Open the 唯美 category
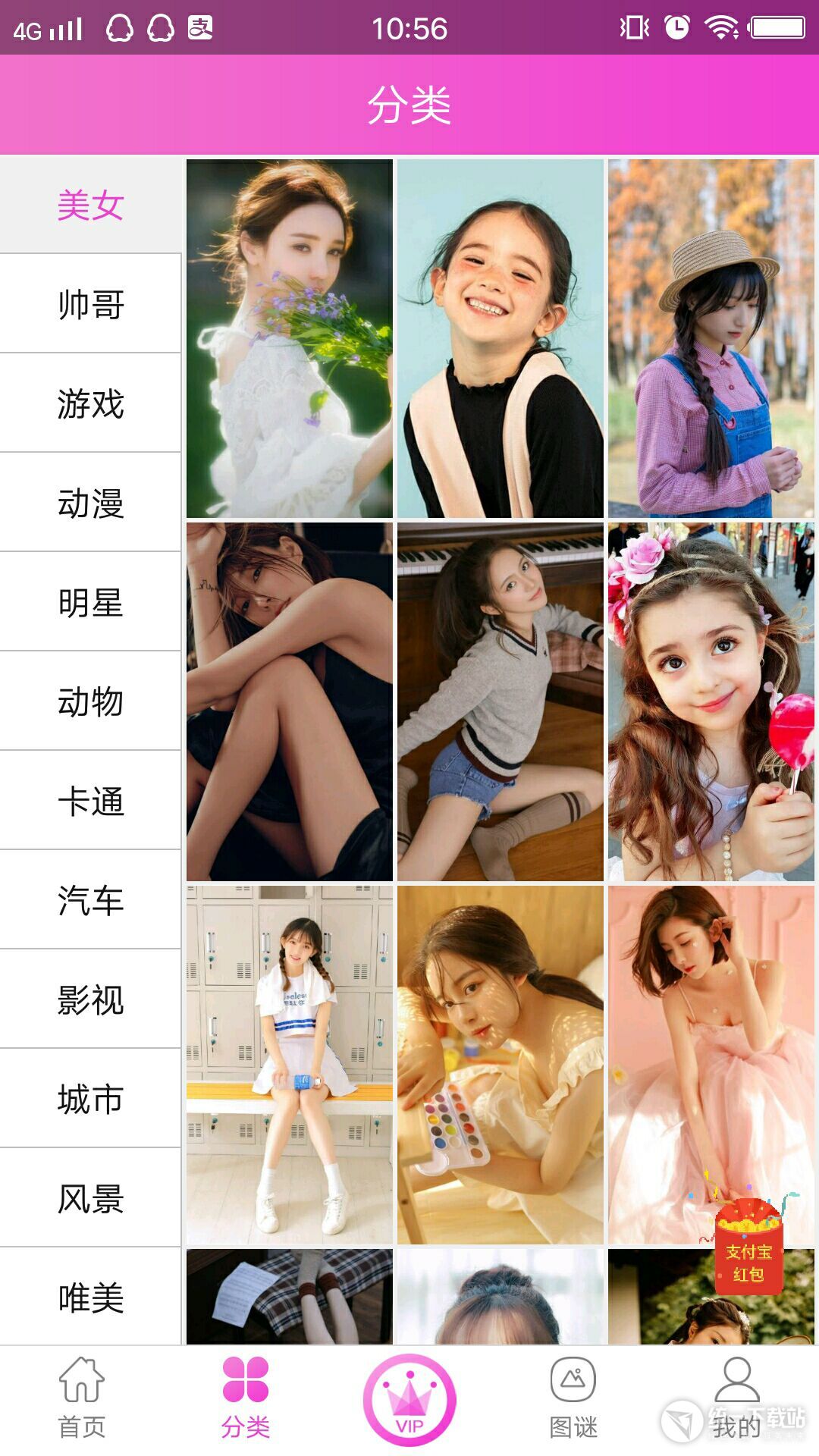Screen dimensions: 819x1456 pyautogui.click(x=90, y=1297)
